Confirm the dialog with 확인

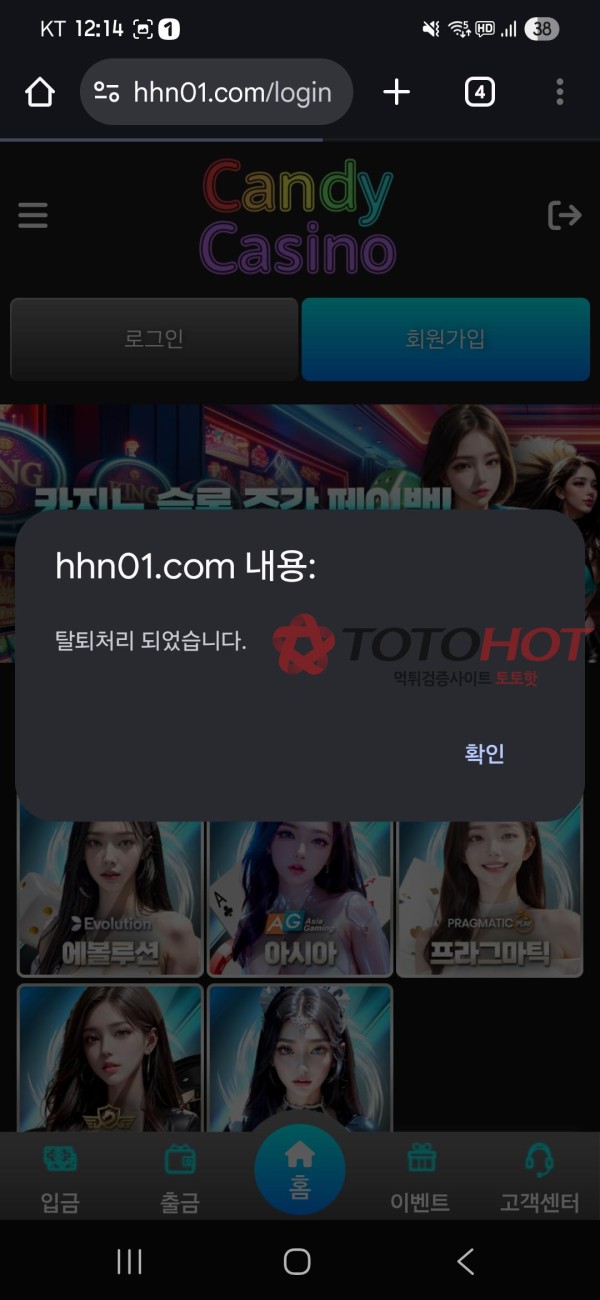tap(484, 754)
